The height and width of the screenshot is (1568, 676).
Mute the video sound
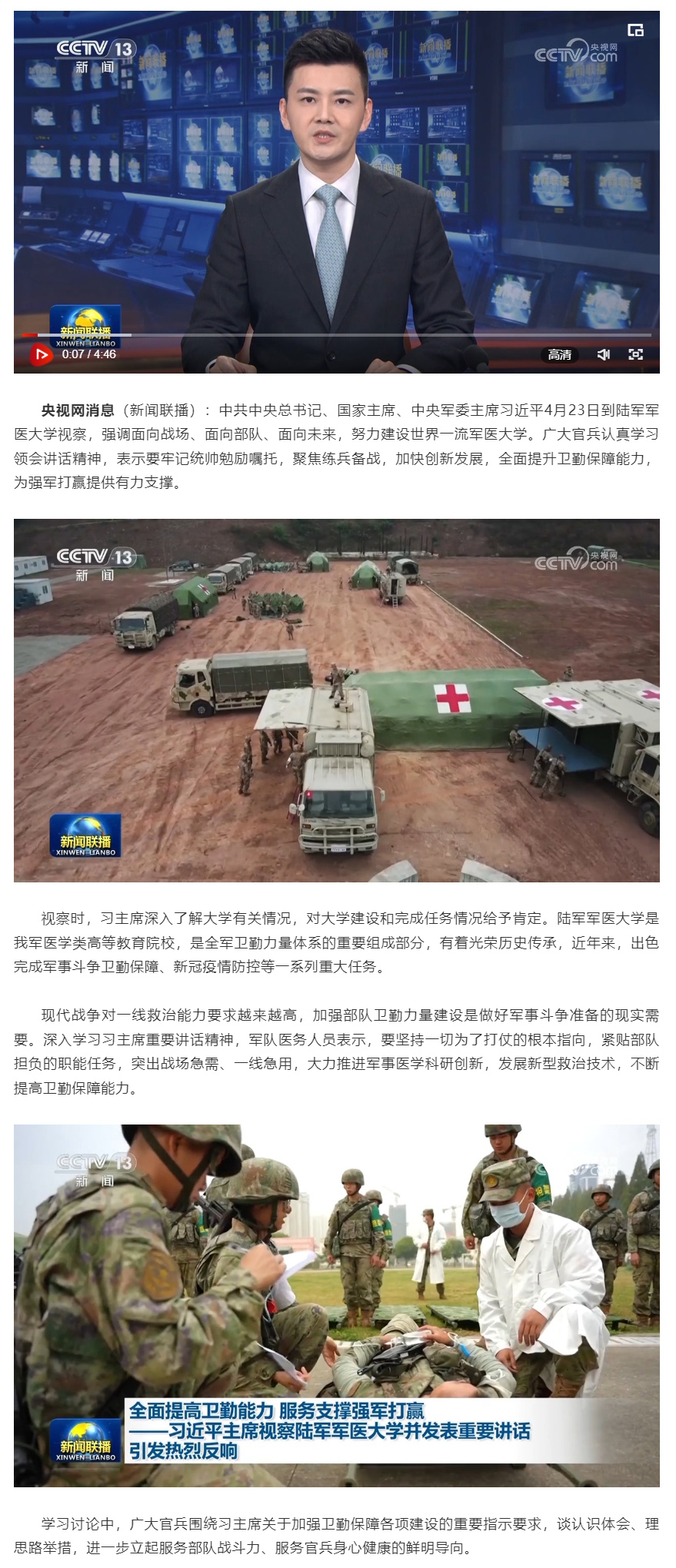click(604, 354)
